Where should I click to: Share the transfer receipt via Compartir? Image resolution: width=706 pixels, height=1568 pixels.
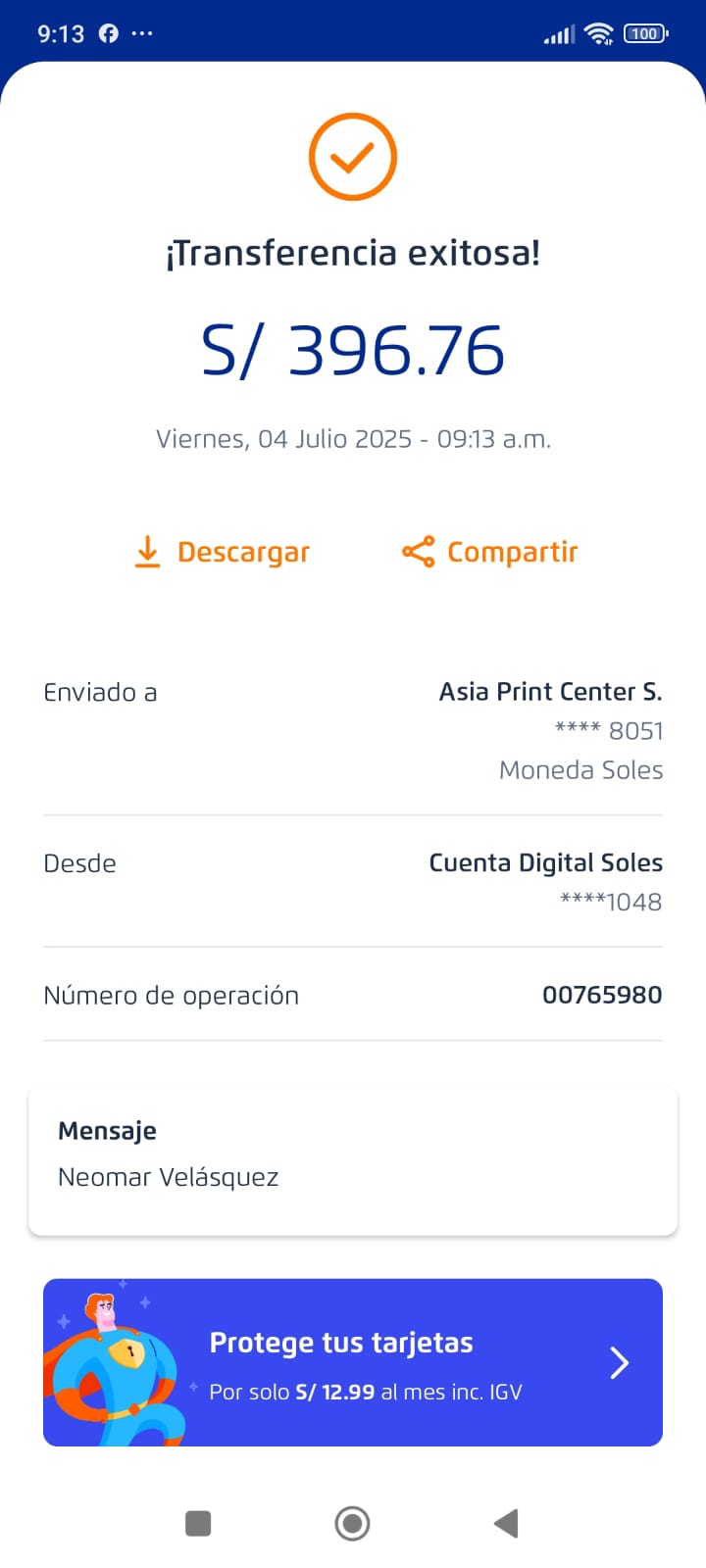tap(489, 552)
